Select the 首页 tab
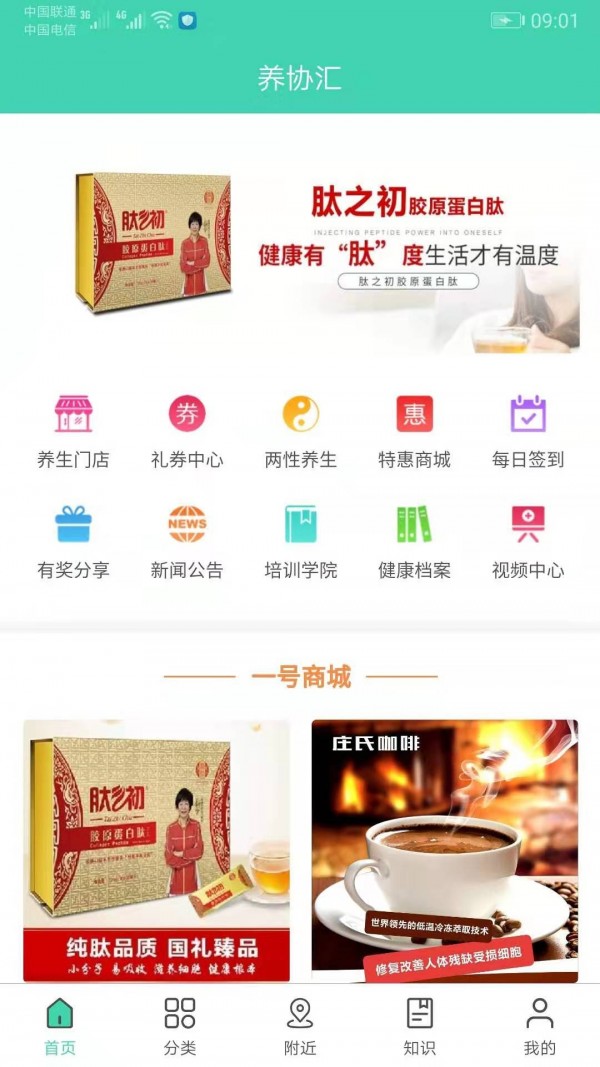 [x=60, y=1026]
